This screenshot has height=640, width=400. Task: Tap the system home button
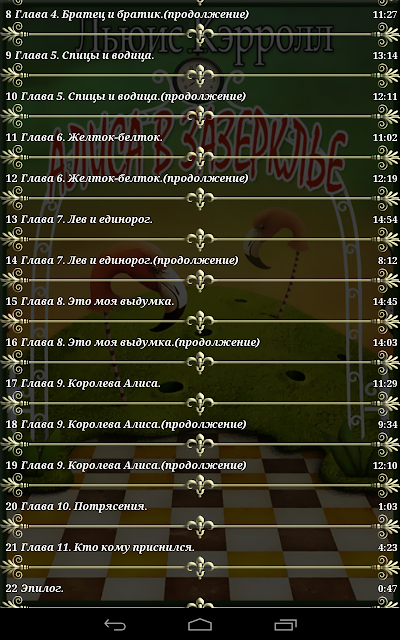tap(200, 624)
